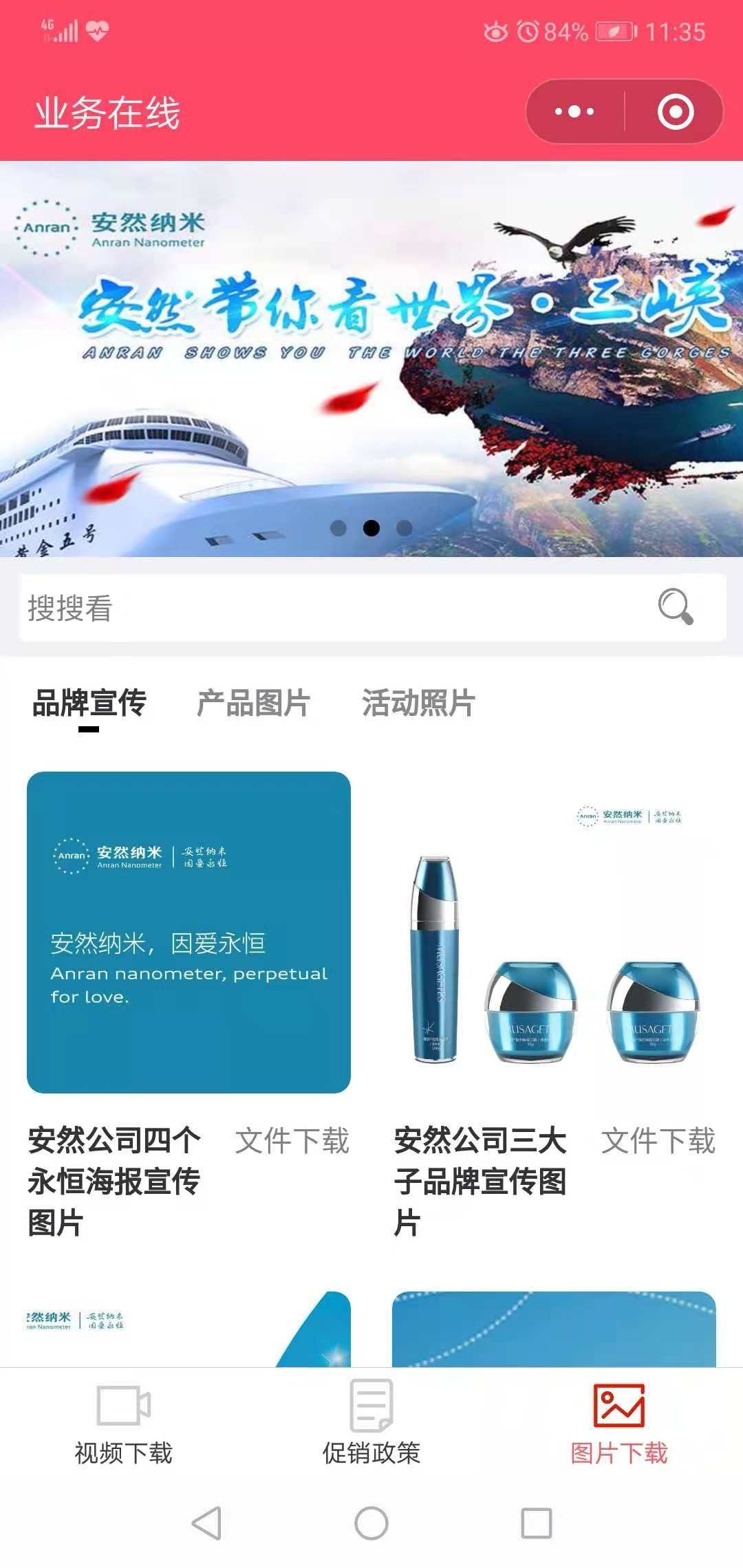
Task: Tap the 搜搜看 search field
Action: (x=330, y=608)
